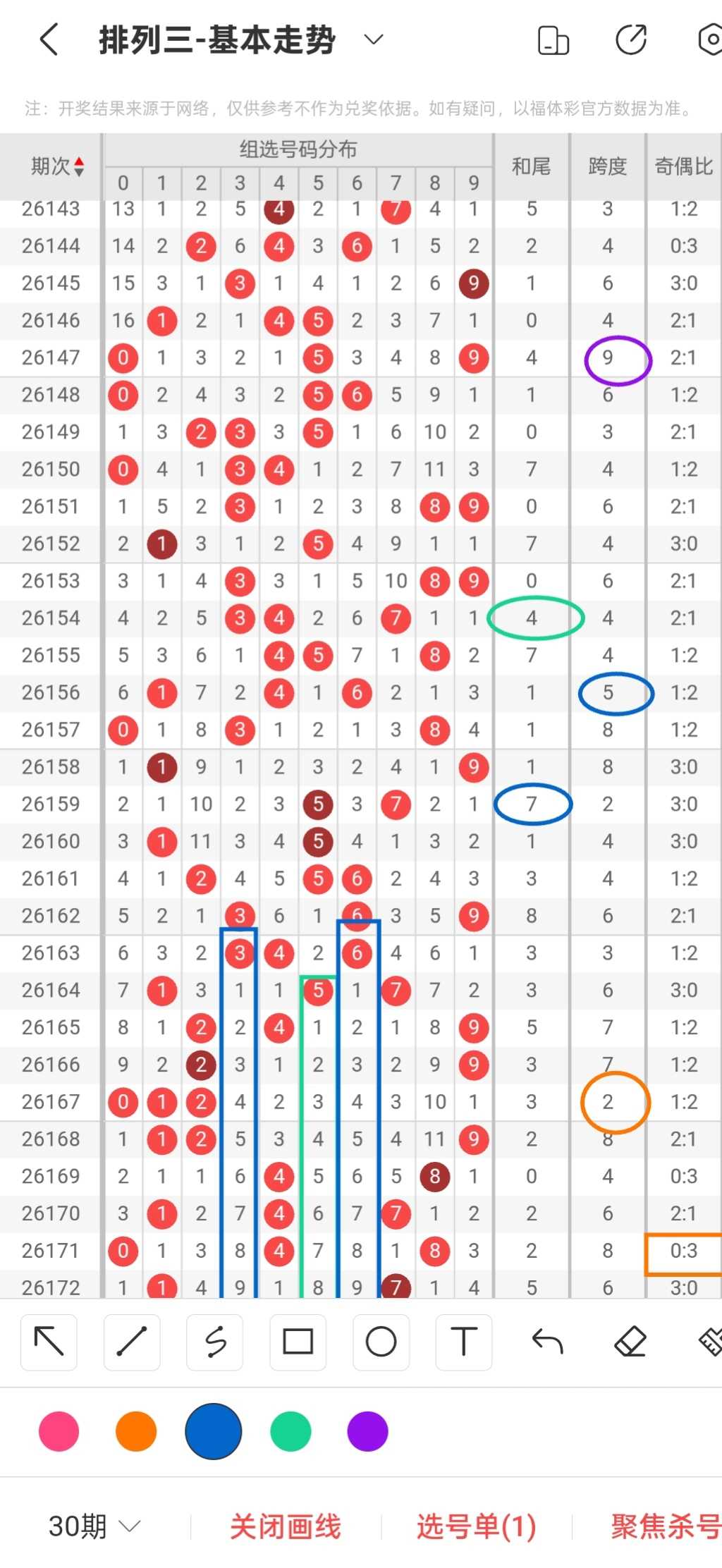Screen dimensions: 722x1568
Task: Select the text T tool
Action: [464, 1342]
